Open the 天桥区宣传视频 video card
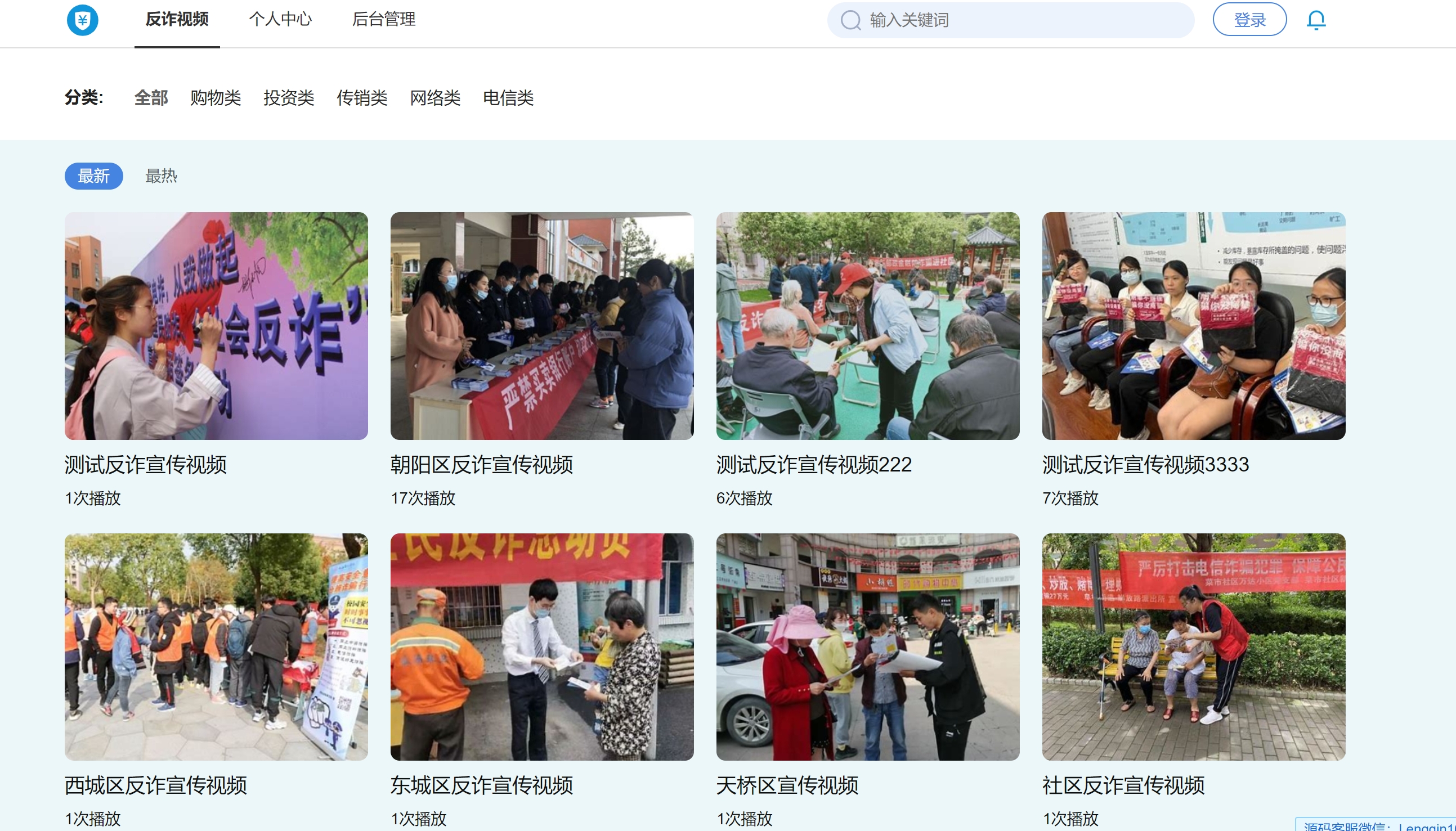1456x831 pixels. tap(867, 646)
